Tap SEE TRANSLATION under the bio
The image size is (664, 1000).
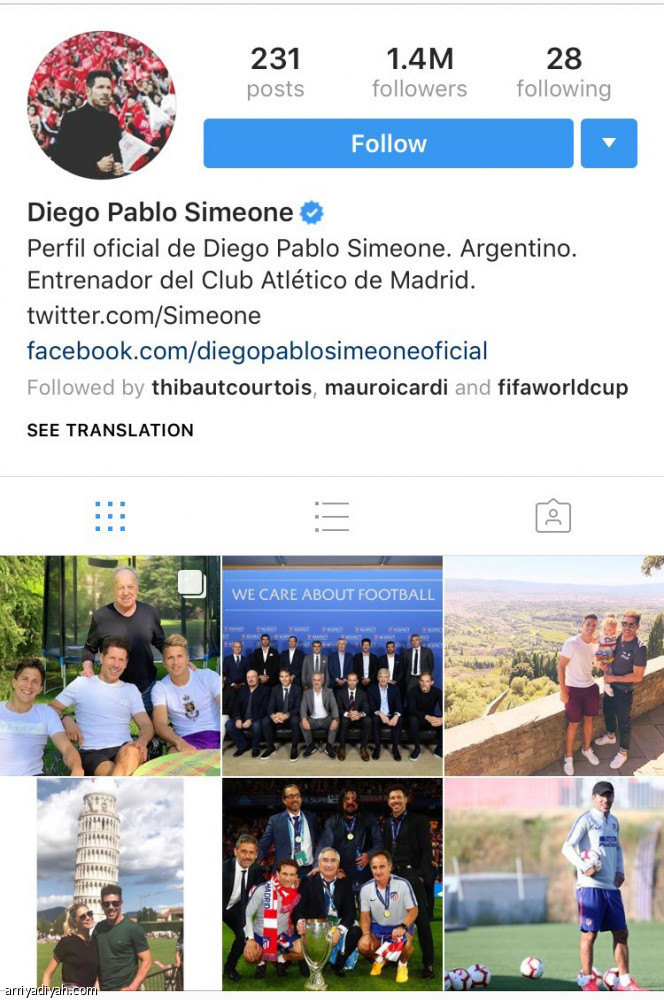[110, 430]
